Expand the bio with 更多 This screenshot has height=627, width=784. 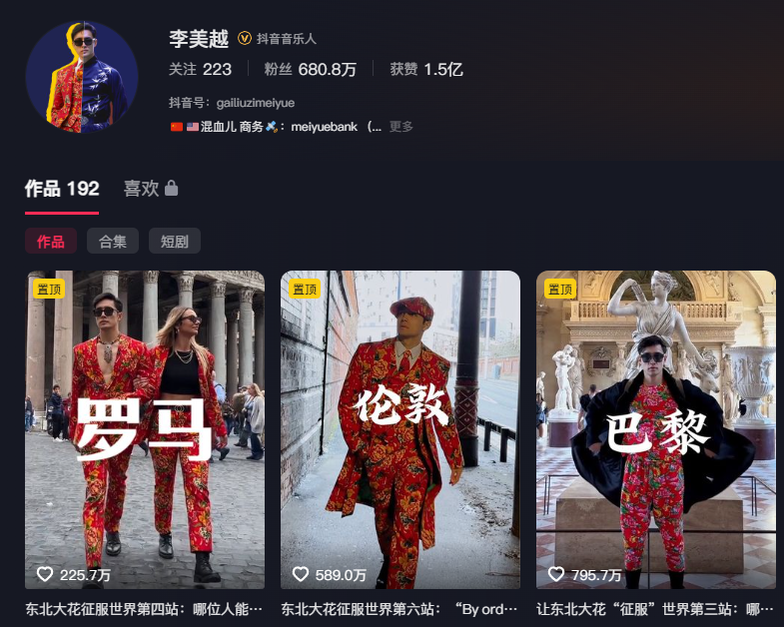pyautogui.click(x=401, y=127)
